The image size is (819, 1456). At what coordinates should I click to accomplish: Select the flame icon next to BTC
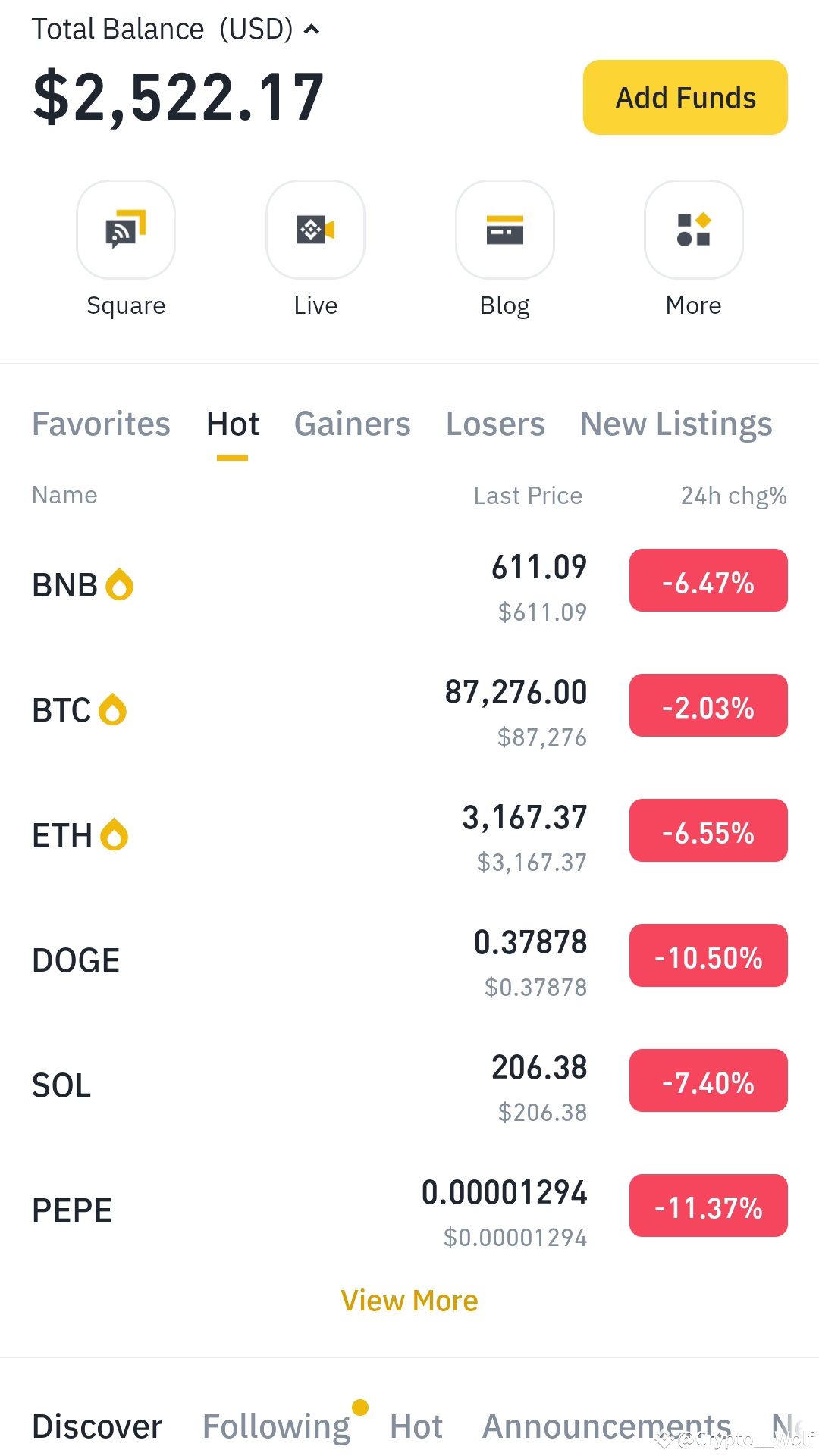[112, 711]
